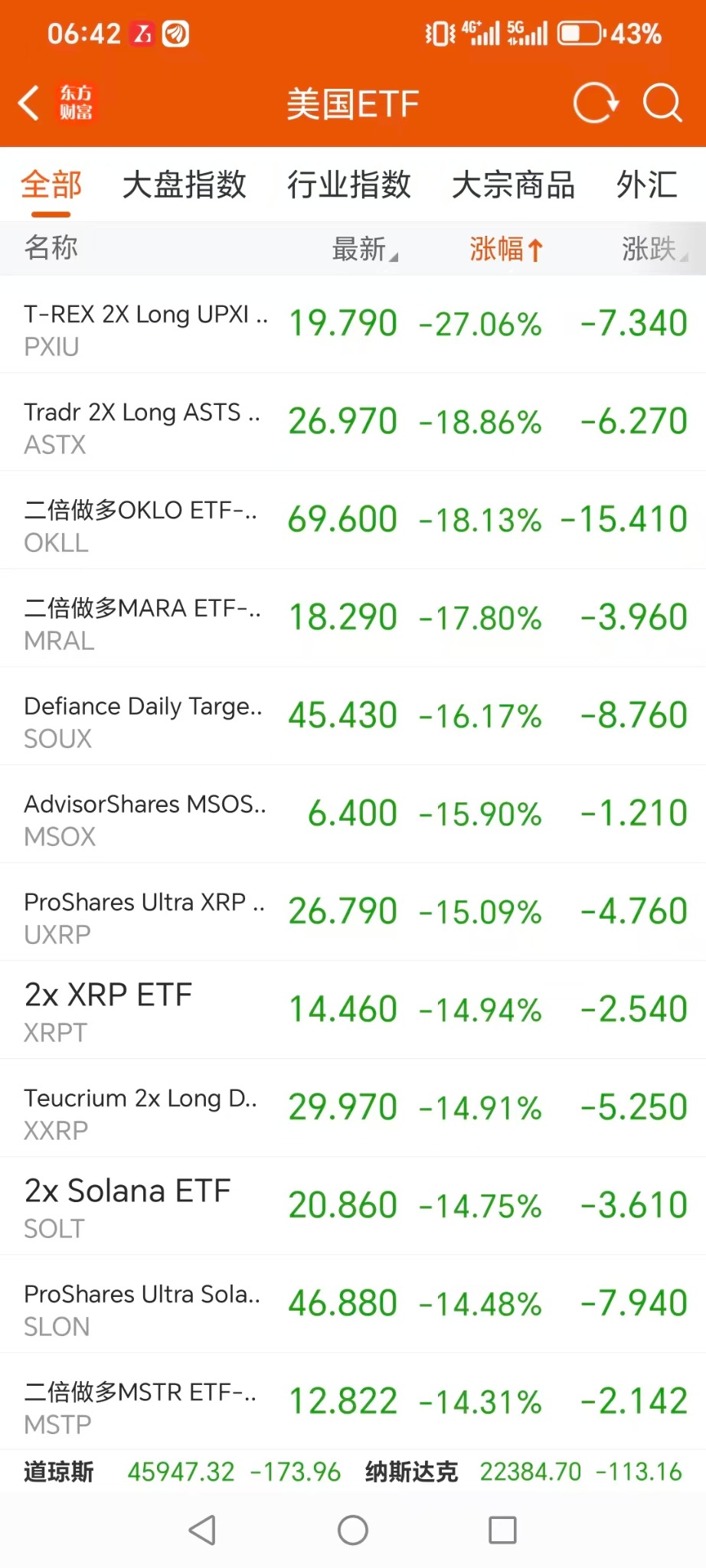
Task: Open the search icon
Action: tap(662, 103)
